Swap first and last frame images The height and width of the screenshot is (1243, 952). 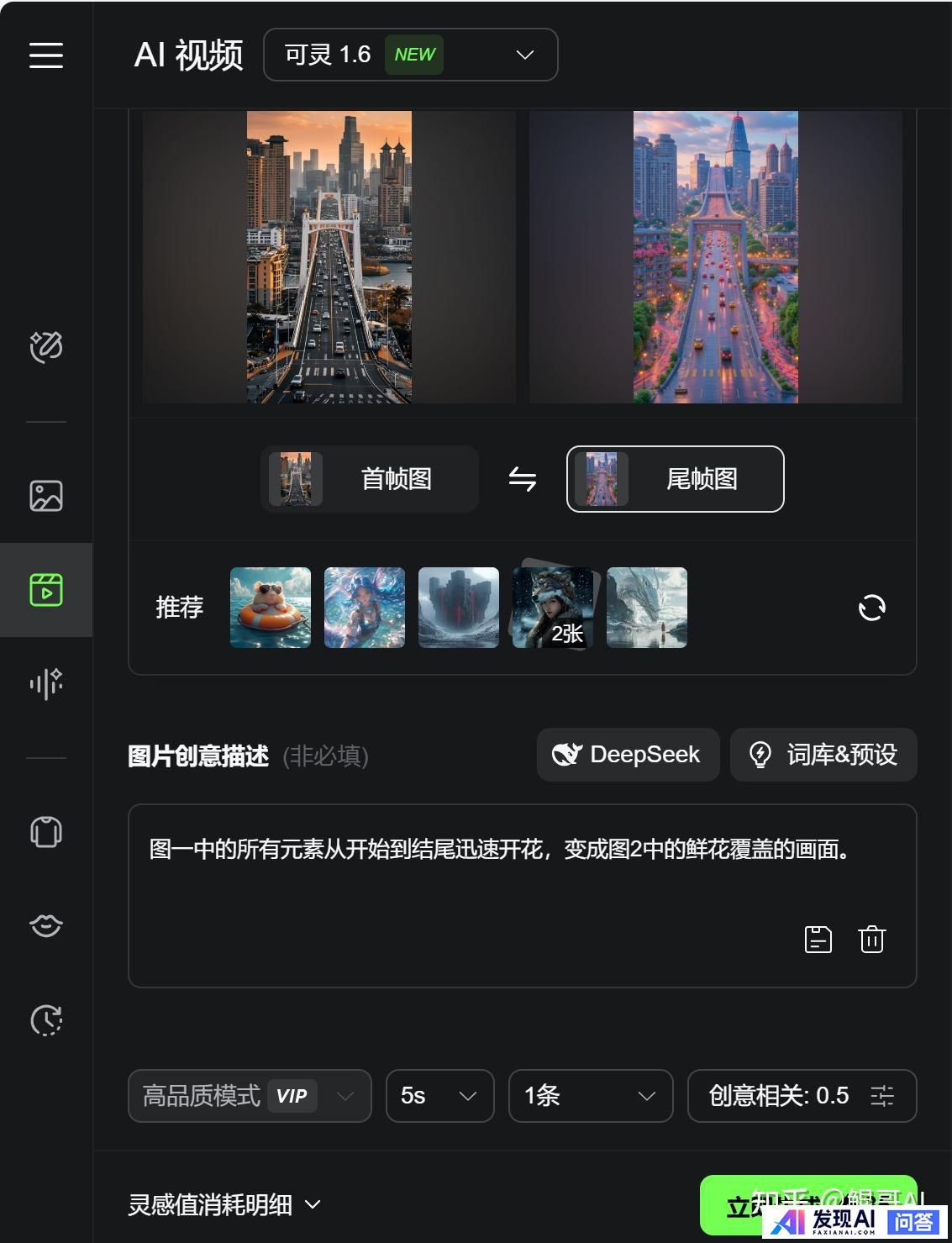click(x=523, y=479)
